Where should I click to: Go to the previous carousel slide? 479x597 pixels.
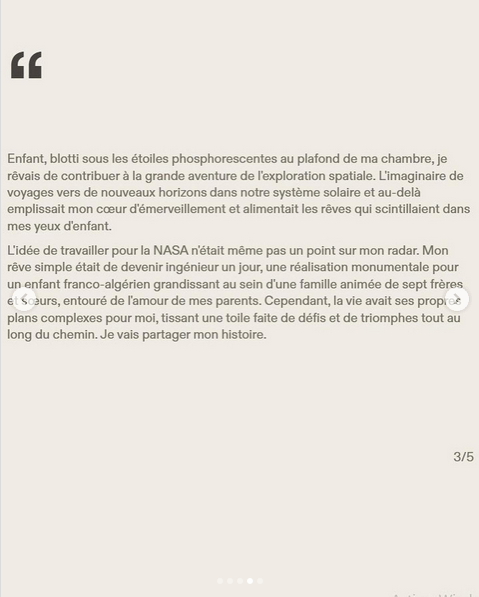[x=24, y=299]
